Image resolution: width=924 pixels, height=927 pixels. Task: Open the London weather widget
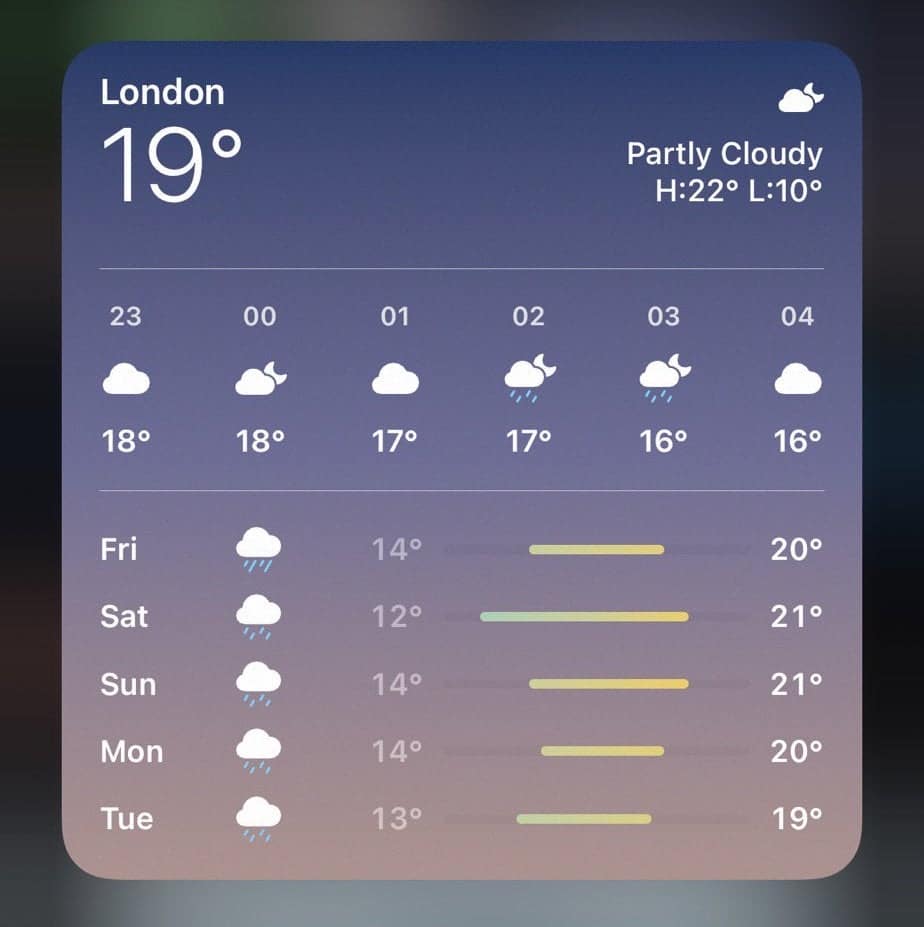(x=462, y=460)
